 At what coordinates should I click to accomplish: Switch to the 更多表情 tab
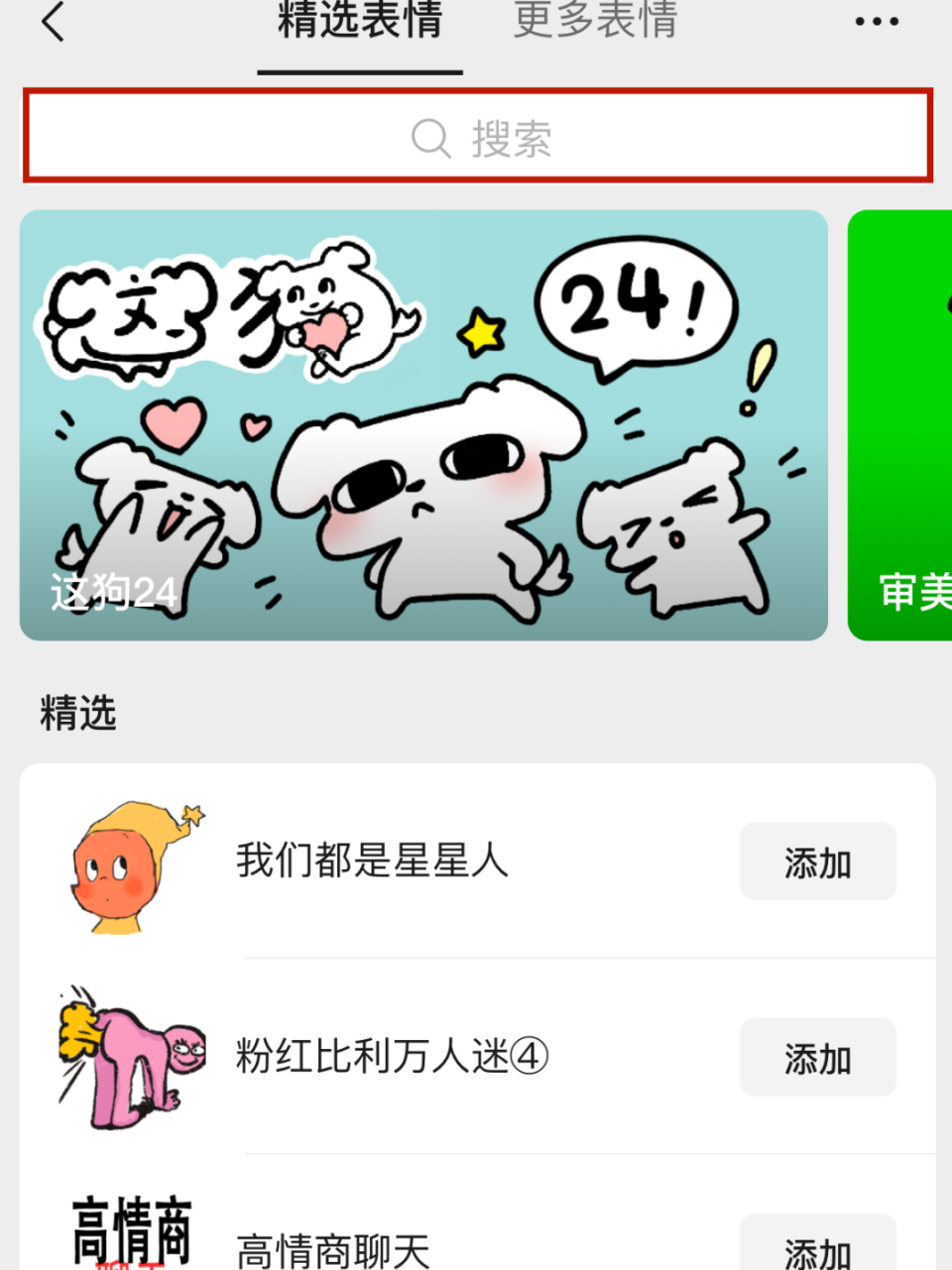[593, 22]
